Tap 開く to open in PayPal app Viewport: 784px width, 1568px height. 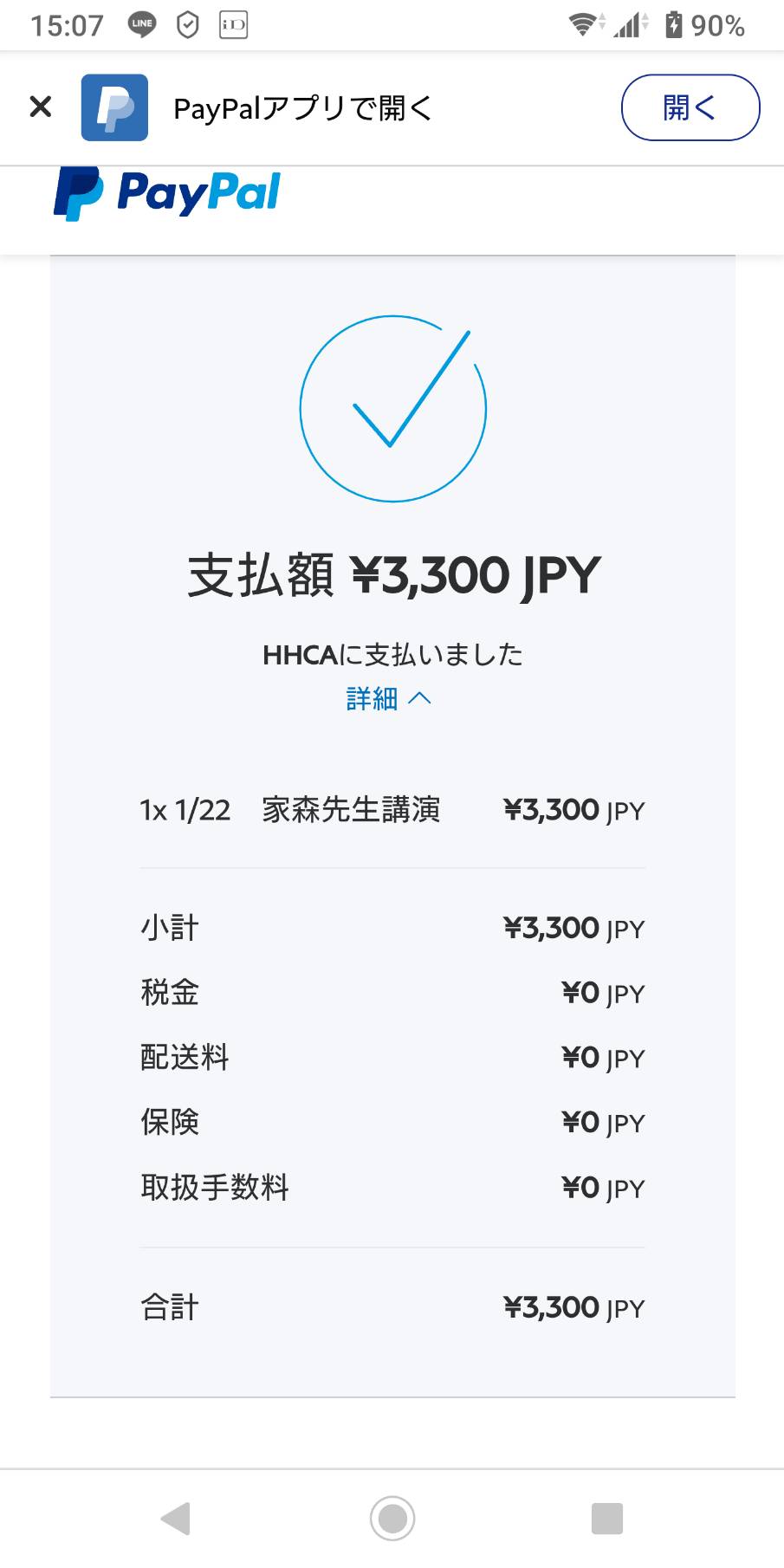pyautogui.click(x=690, y=107)
